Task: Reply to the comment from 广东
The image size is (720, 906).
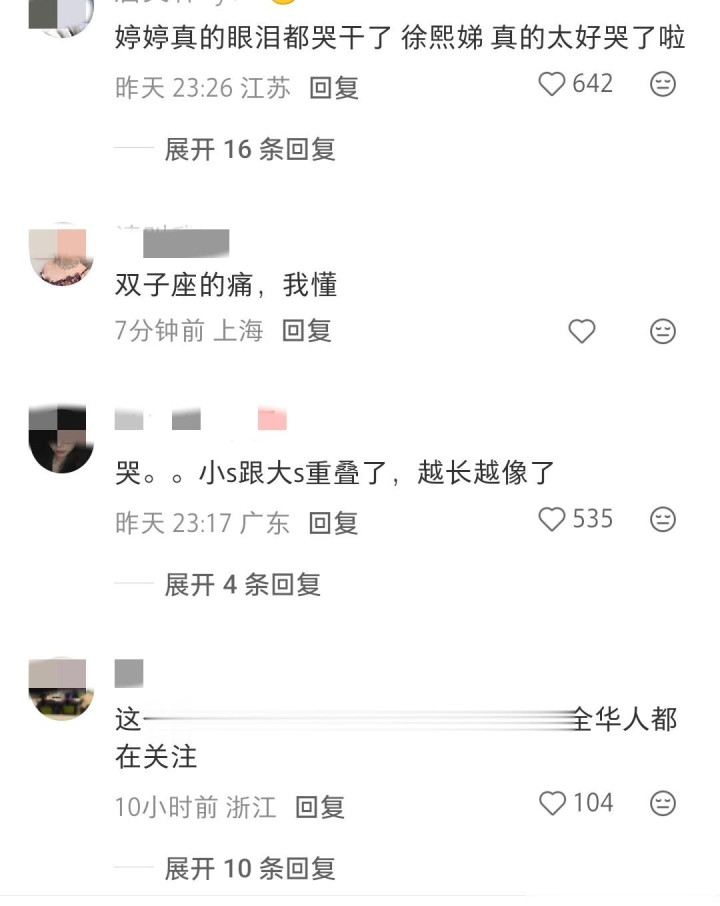Action: tap(333, 522)
